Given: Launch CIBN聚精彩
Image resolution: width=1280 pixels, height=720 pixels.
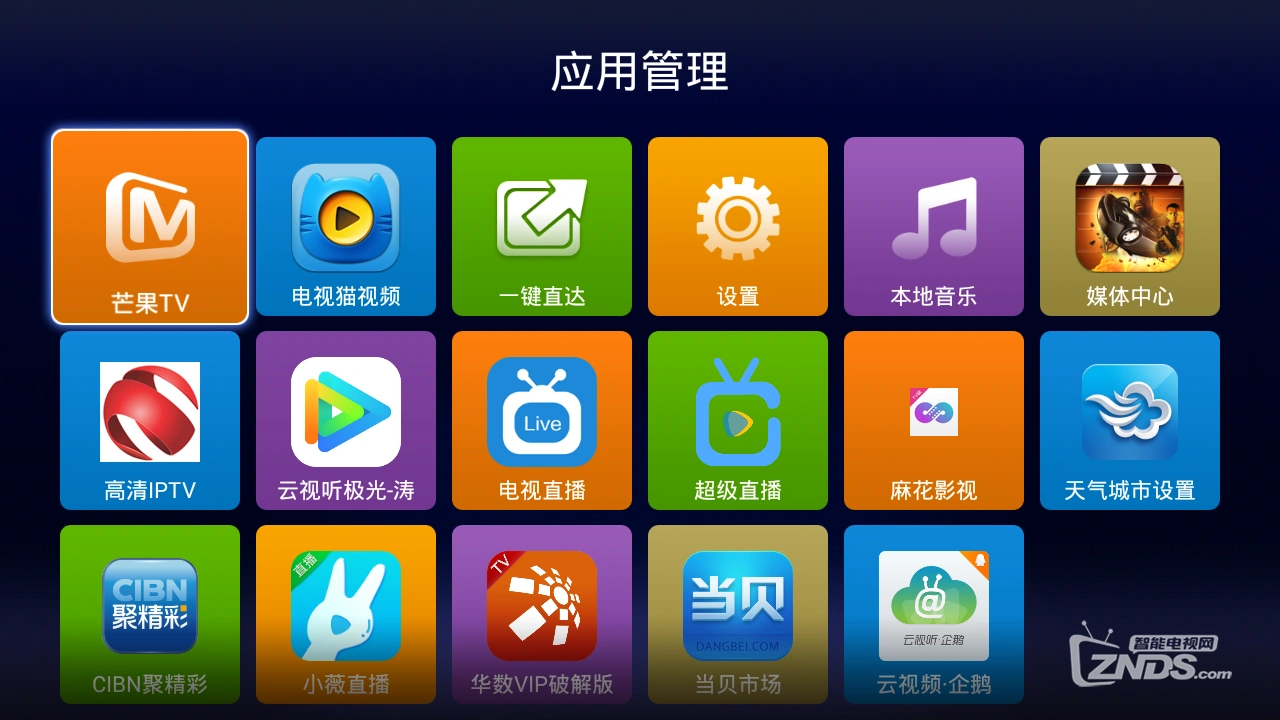Looking at the screenshot, I should (x=150, y=614).
